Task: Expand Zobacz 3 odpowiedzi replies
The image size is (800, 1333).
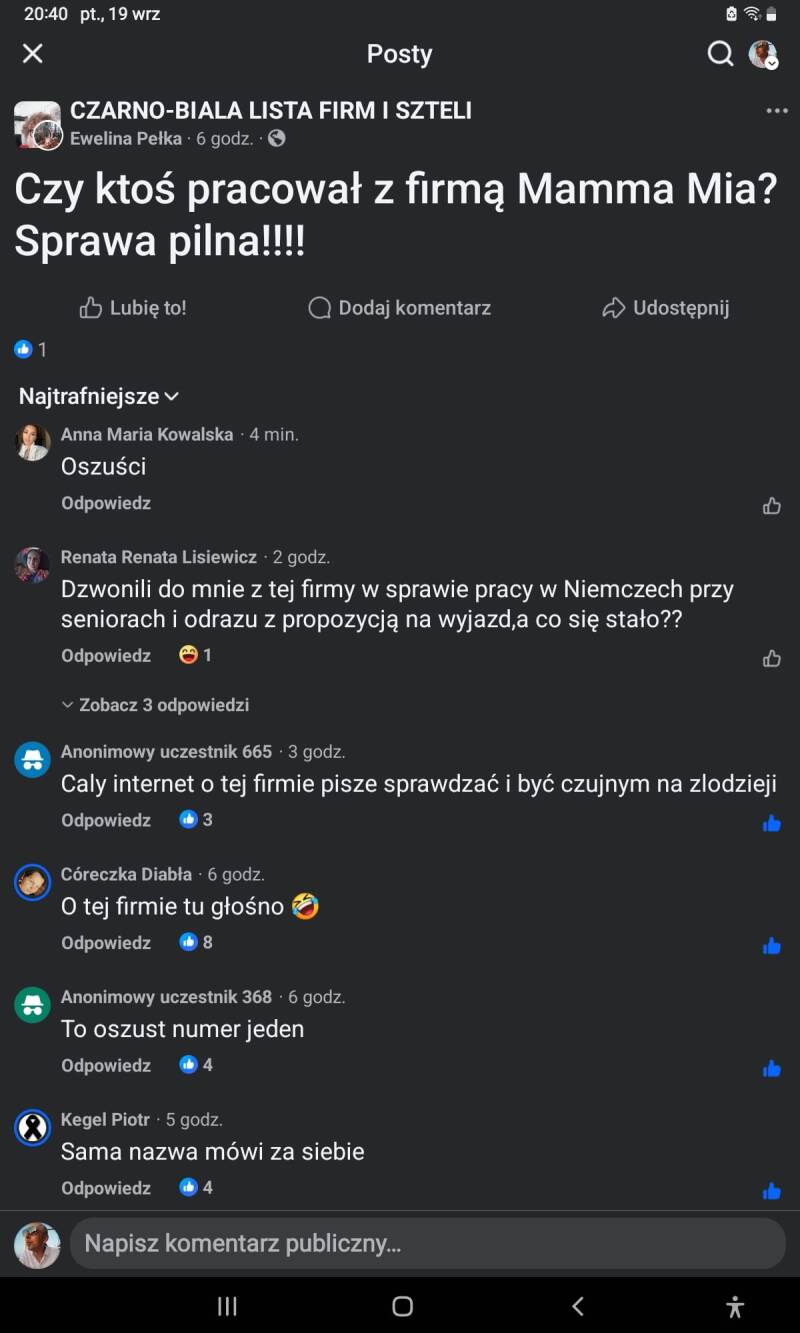Action: pyautogui.click(x=156, y=705)
